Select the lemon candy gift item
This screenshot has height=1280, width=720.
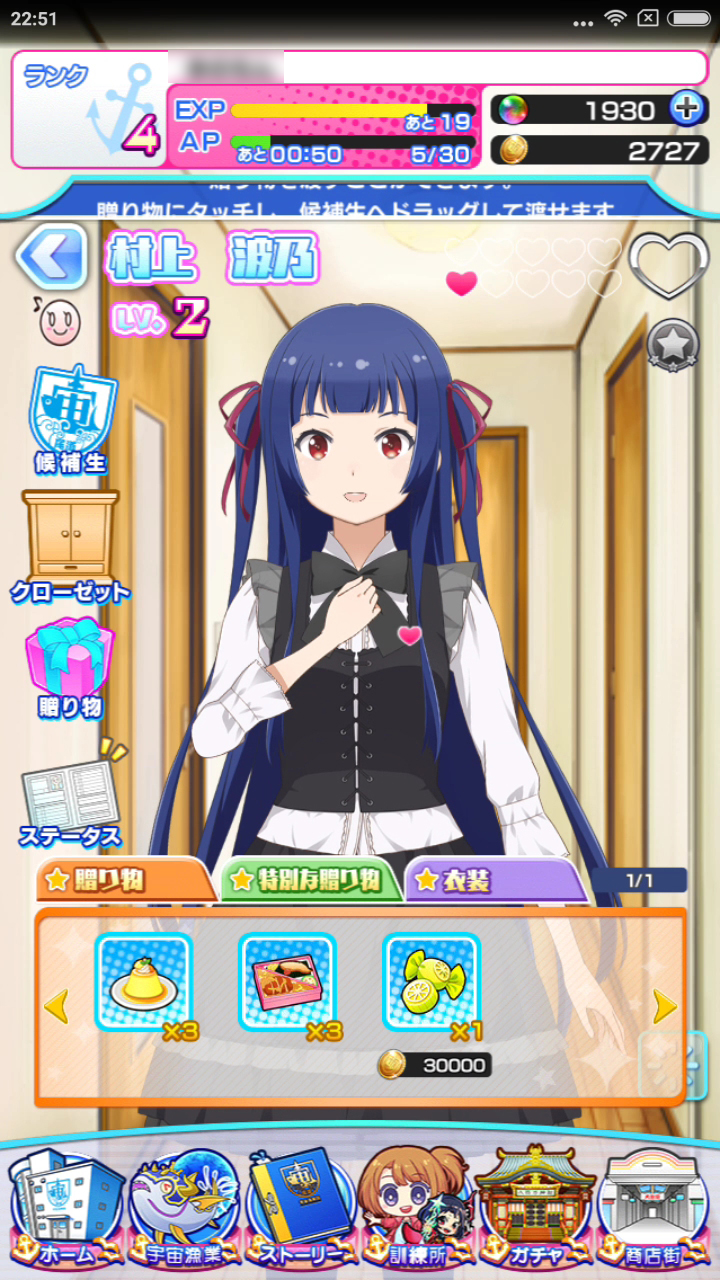(431, 982)
